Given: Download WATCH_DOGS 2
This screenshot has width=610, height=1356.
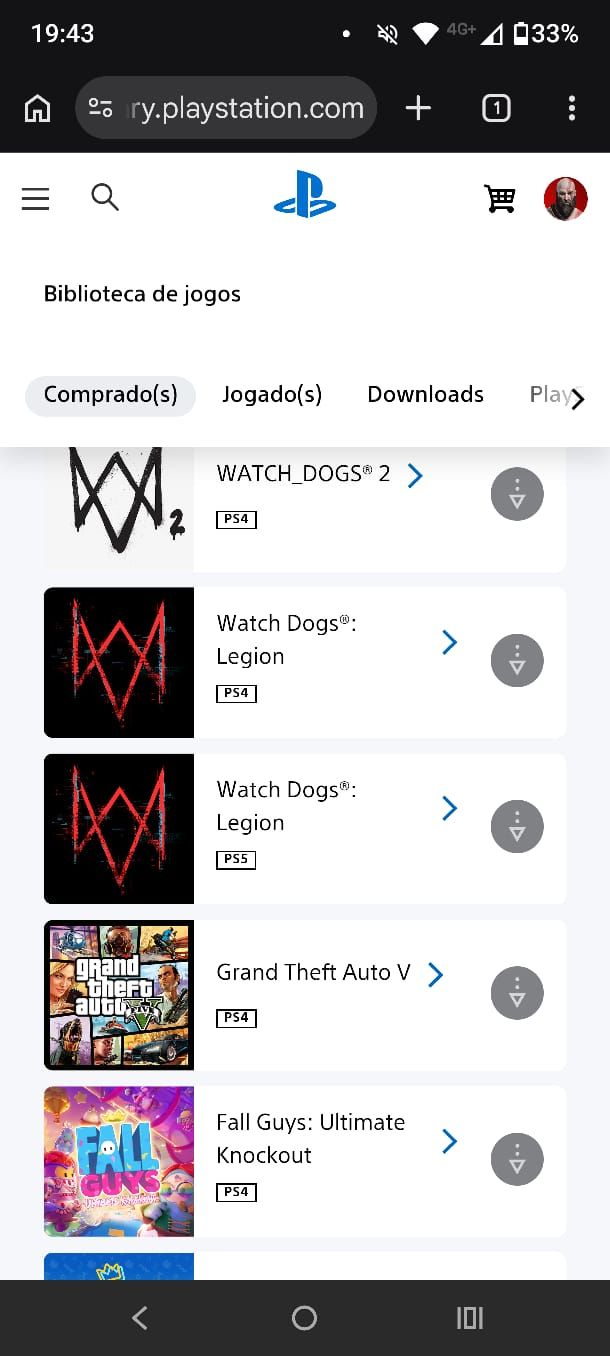Looking at the screenshot, I should 517,494.
